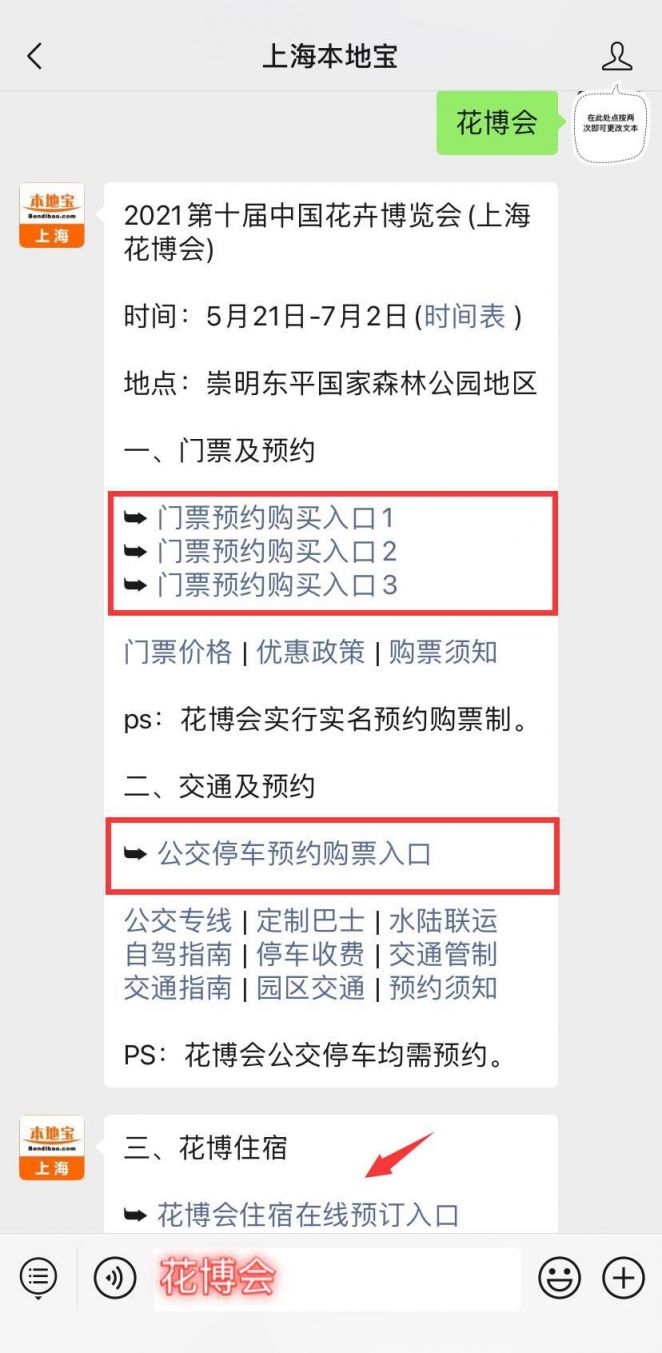Open 门票预约购买入口1
The width and height of the screenshot is (662, 1353).
276,518
